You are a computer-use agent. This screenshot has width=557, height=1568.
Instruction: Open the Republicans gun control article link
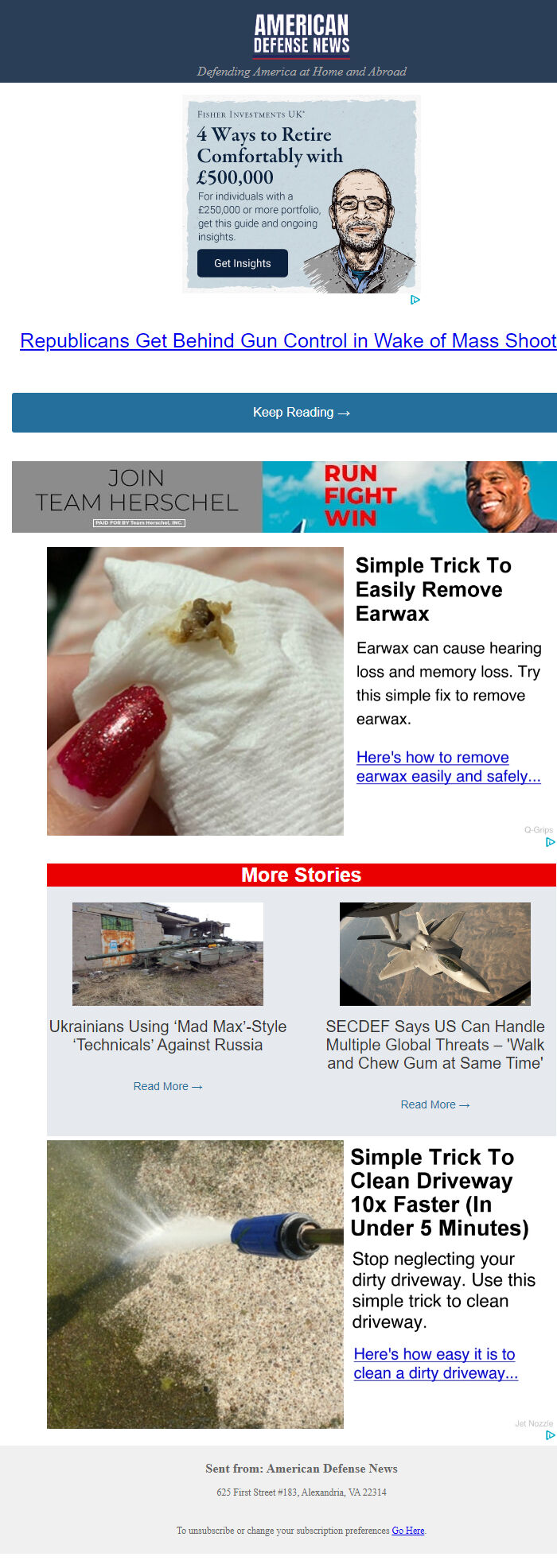[x=288, y=341]
